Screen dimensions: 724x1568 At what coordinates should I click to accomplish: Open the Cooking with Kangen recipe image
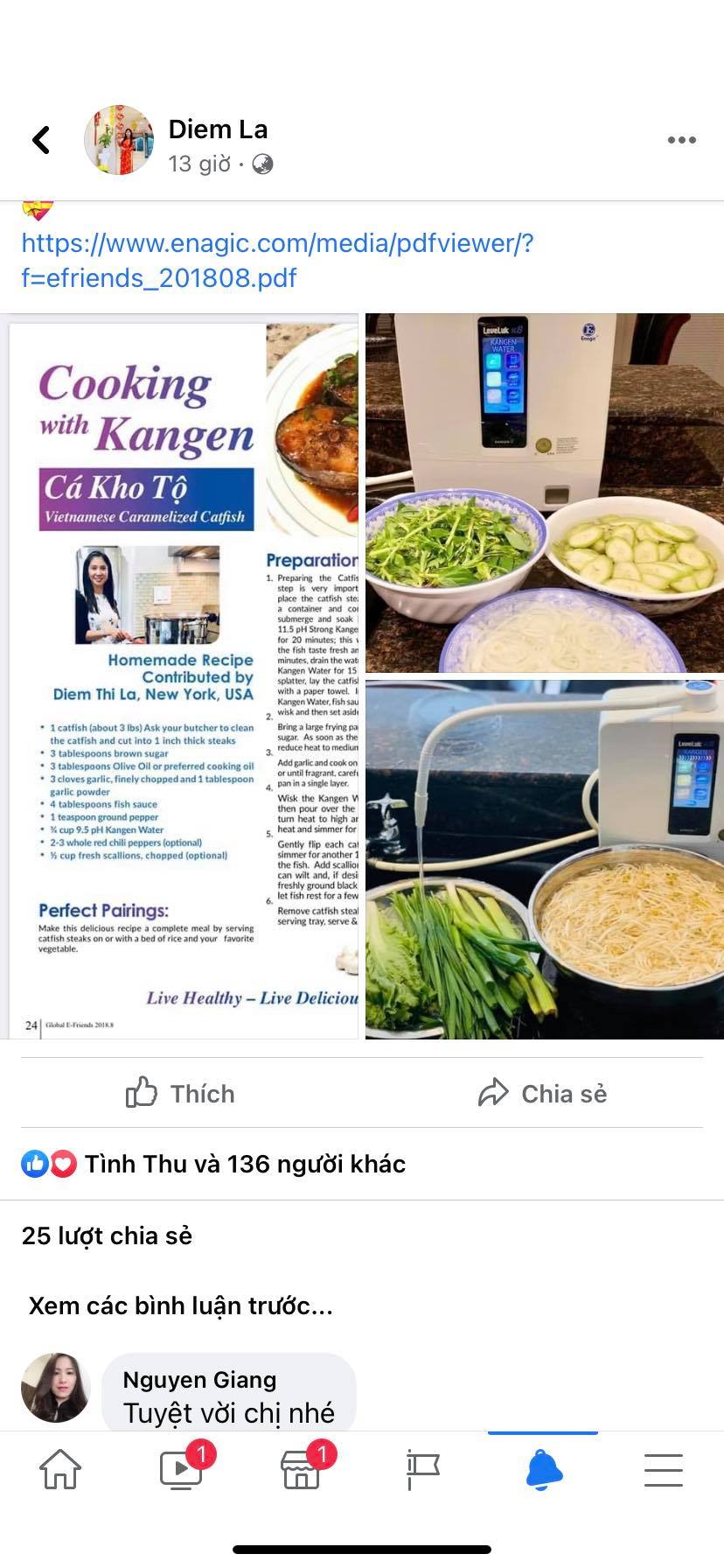point(184,675)
